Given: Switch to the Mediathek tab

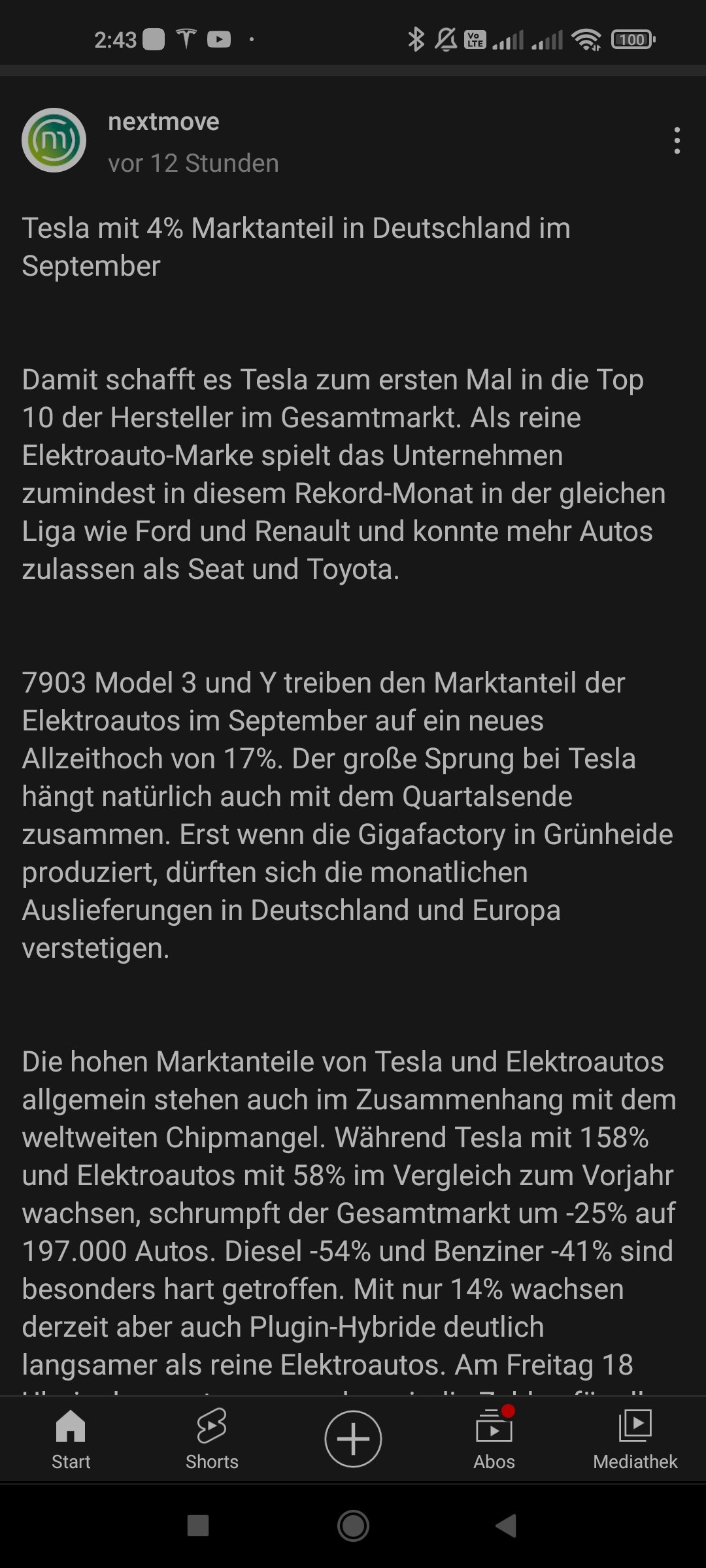Looking at the screenshot, I should coord(635,1439).
